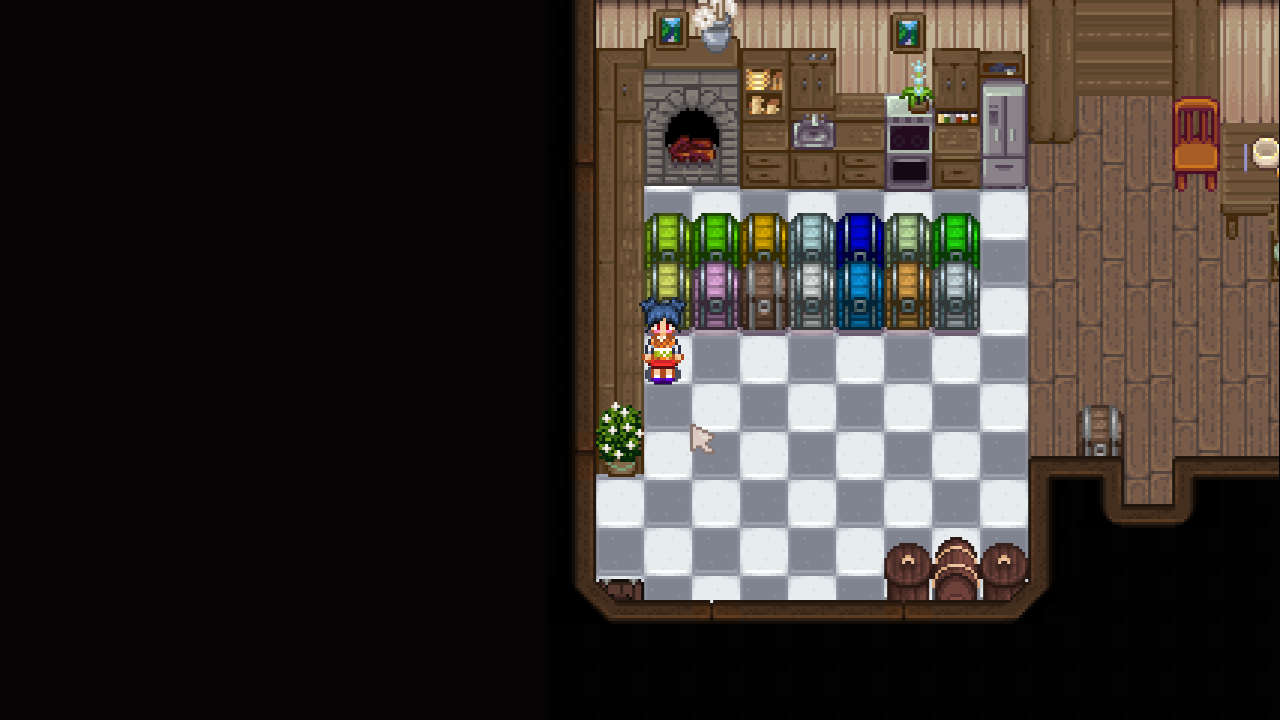Open the dark blue storage chest
Image resolution: width=1280 pixels, height=720 pixels.
[859, 238]
